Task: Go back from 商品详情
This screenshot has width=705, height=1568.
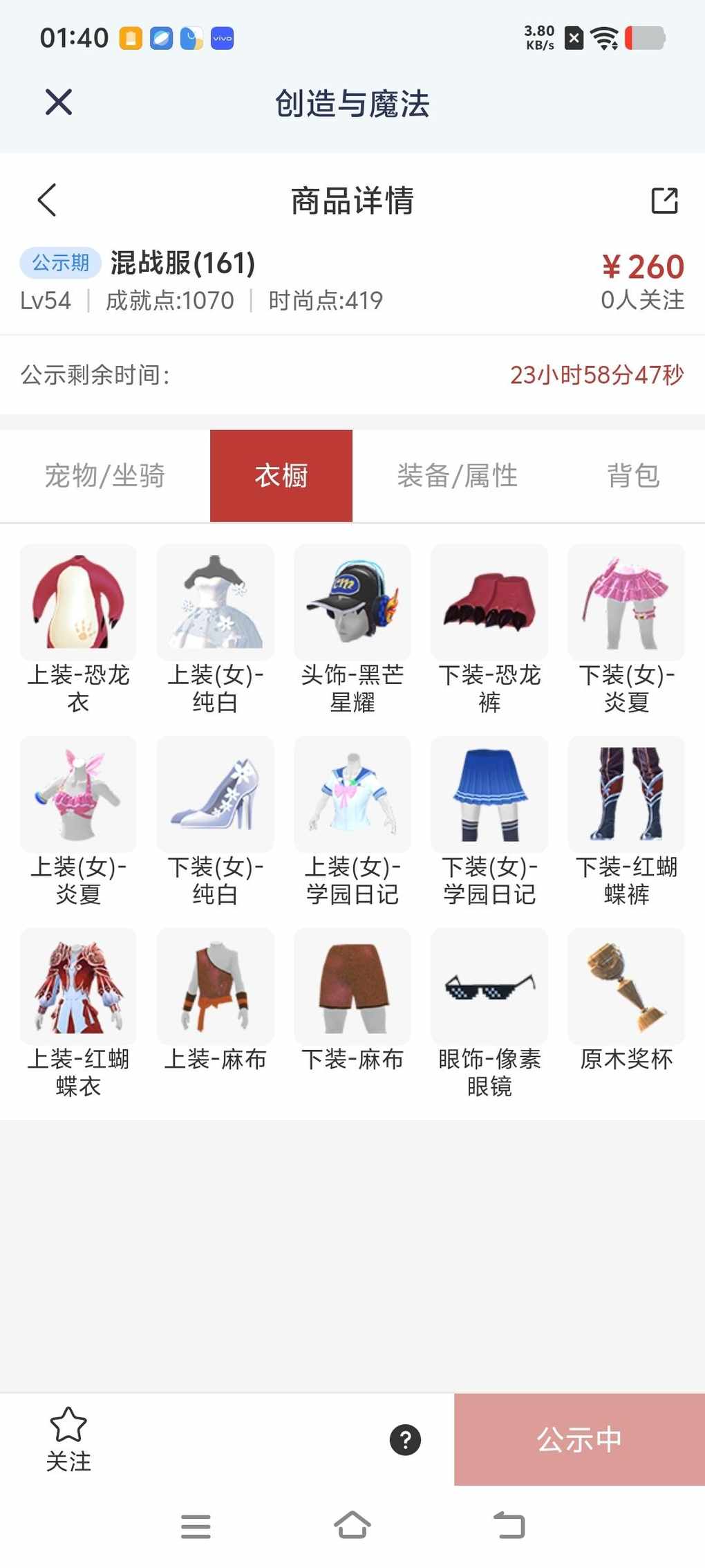Action: click(x=47, y=201)
